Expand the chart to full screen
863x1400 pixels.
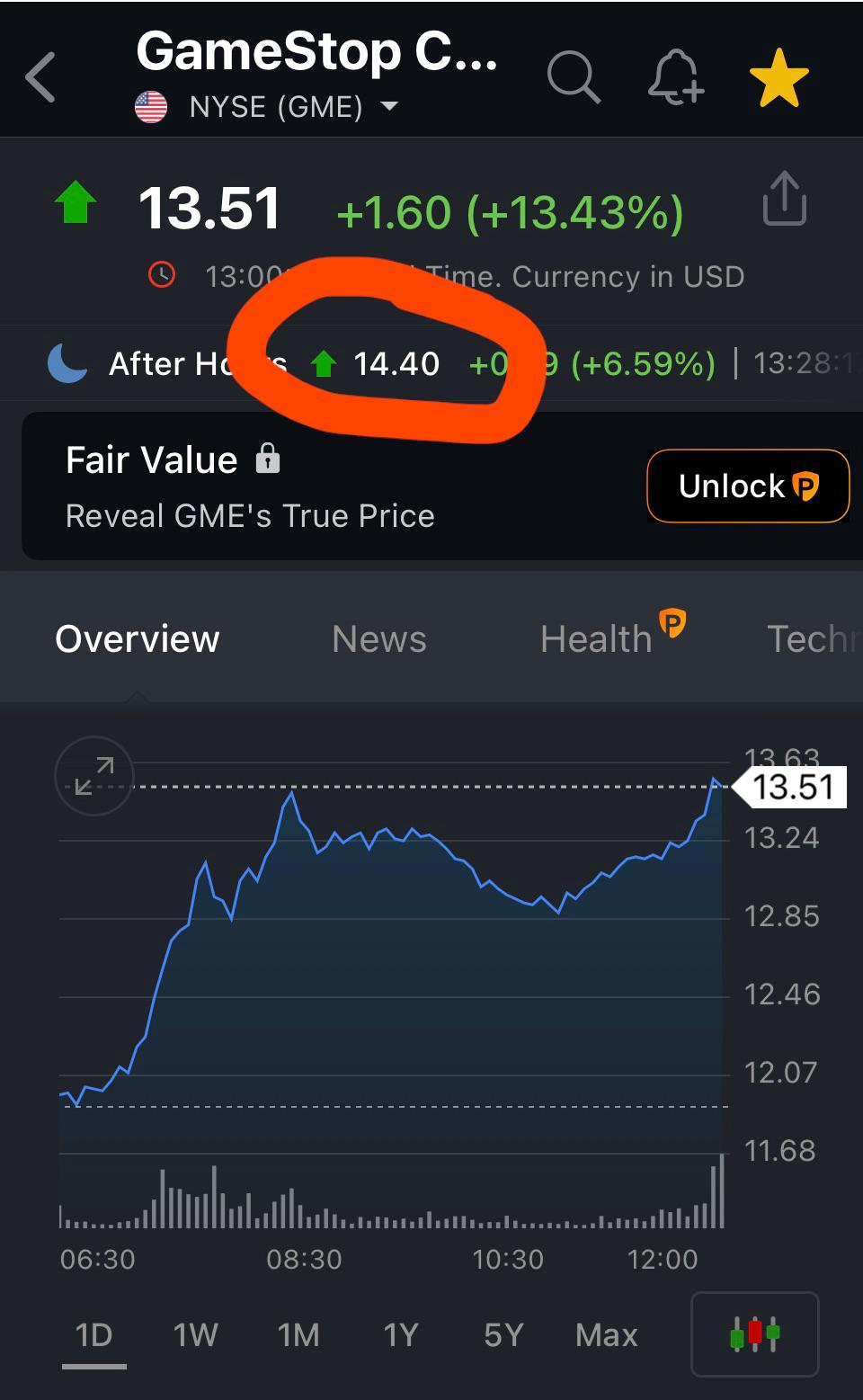click(x=94, y=776)
